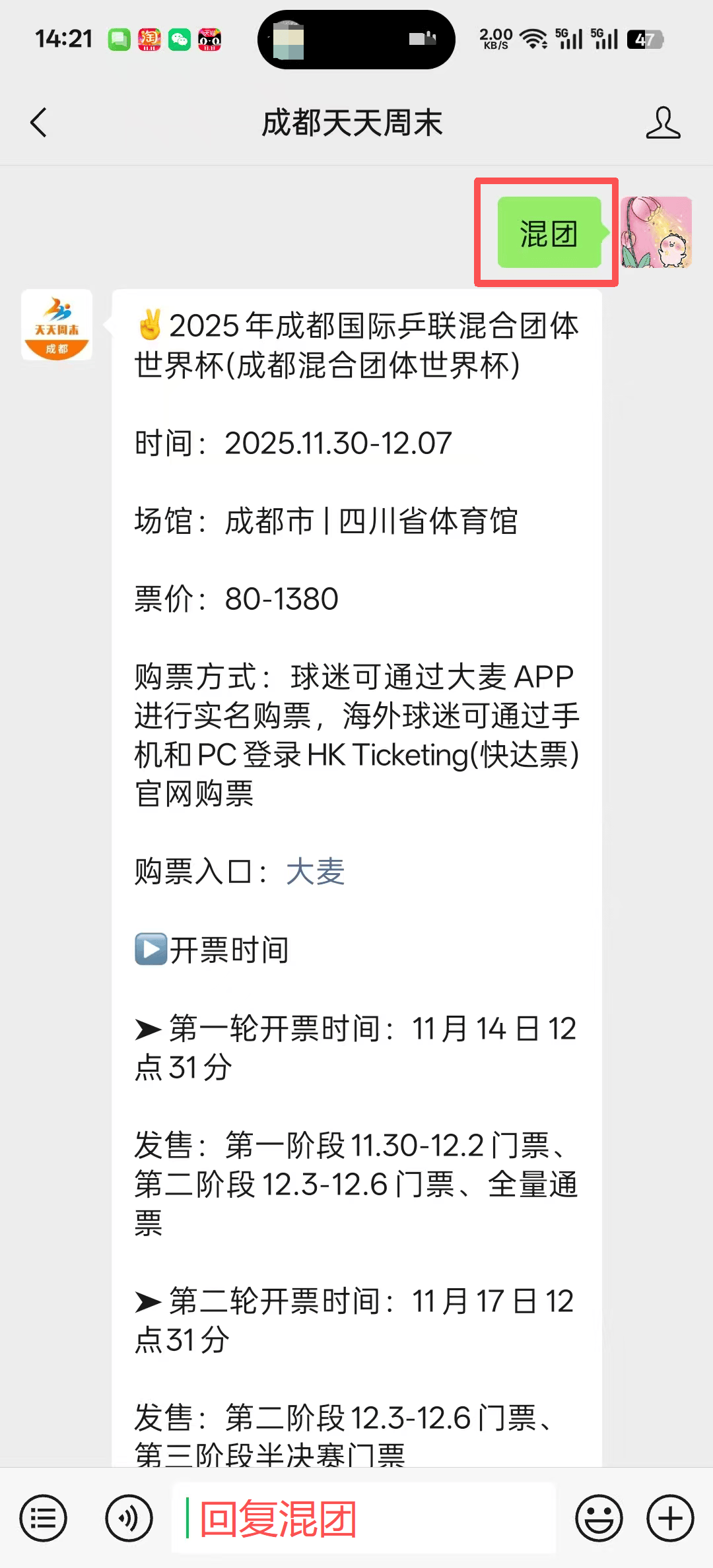
Task: Tap the battery indicator showing 47
Action: click(x=644, y=40)
